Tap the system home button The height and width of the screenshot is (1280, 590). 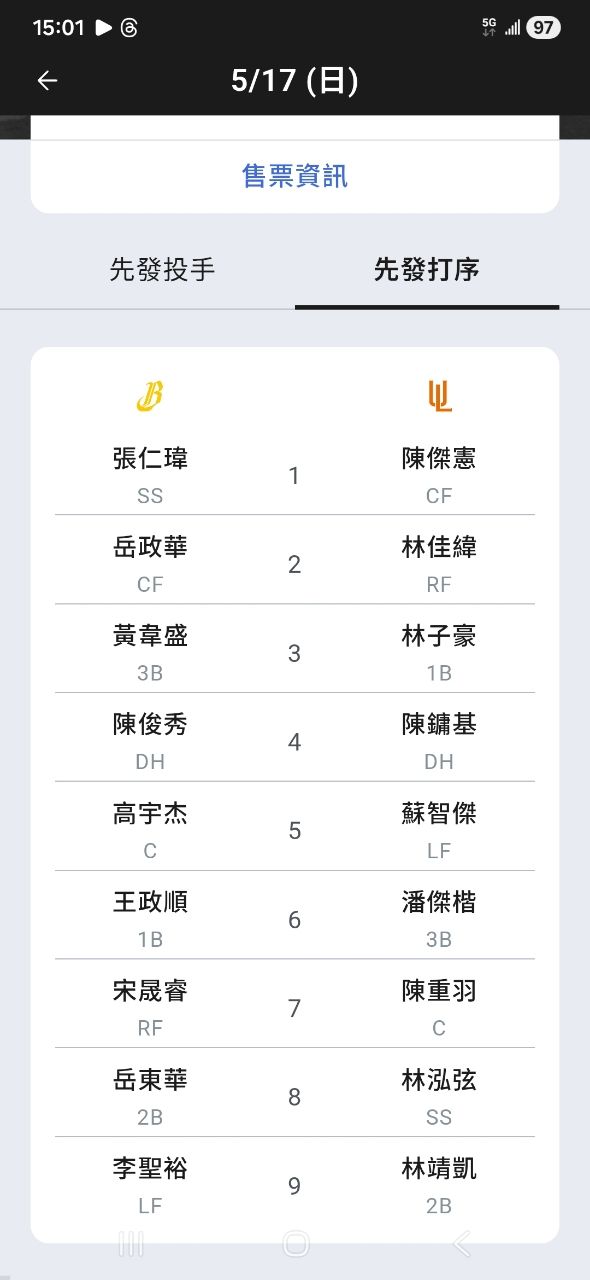point(295,1243)
